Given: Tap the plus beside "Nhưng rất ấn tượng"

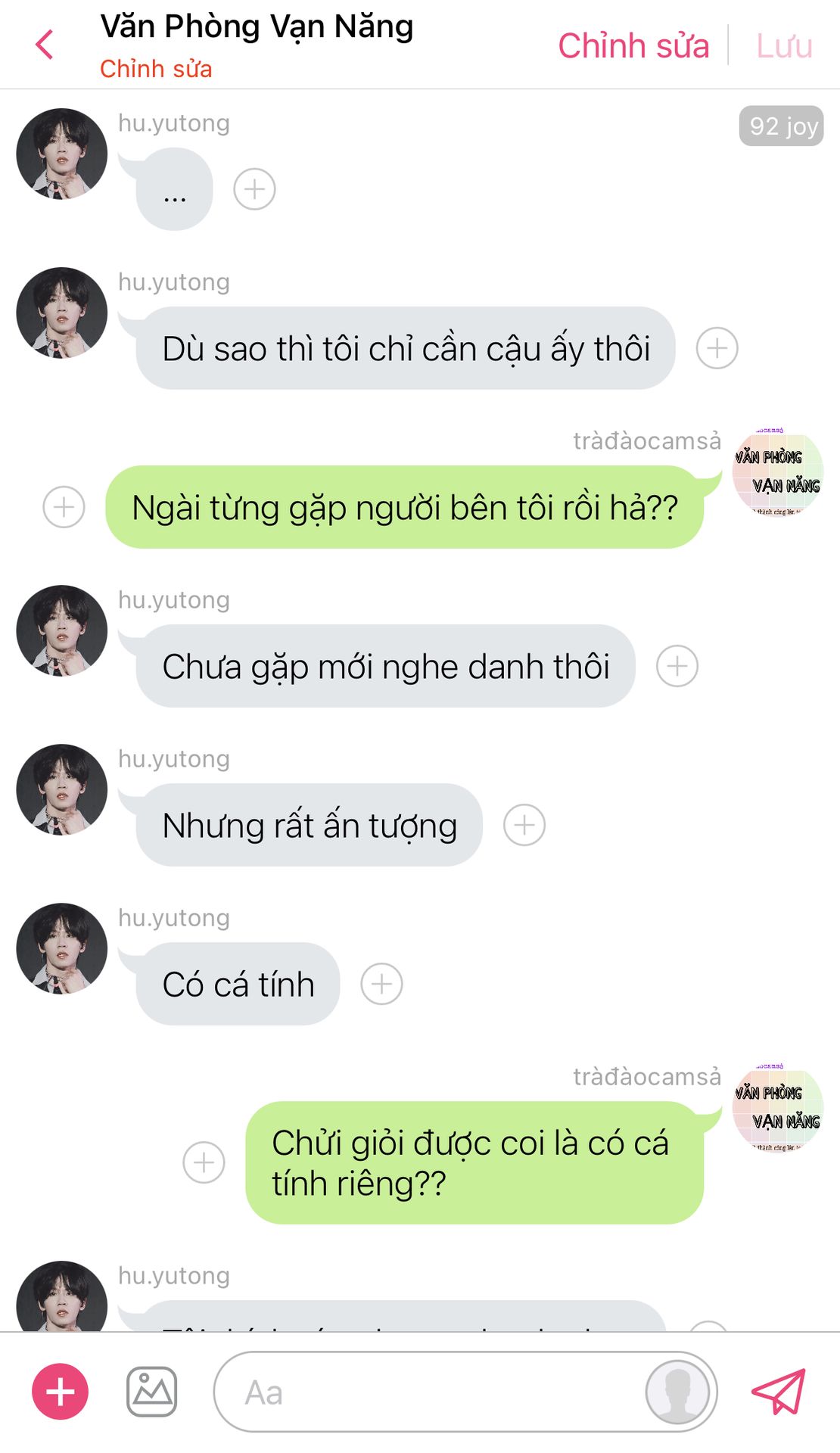Looking at the screenshot, I should tap(524, 825).
